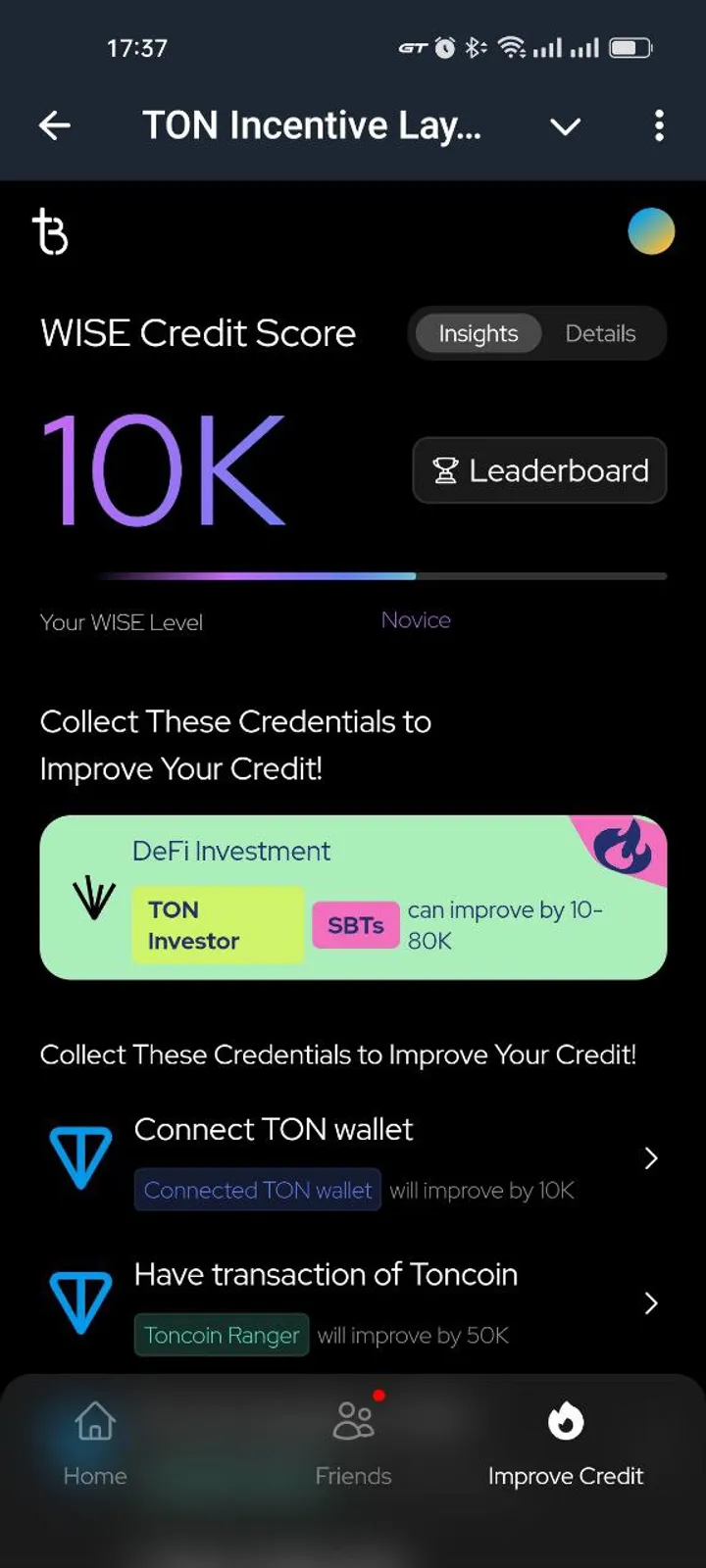Viewport: 706px width, 1568px height.
Task: Open the three-dot overflow menu
Action: [x=659, y=125]
